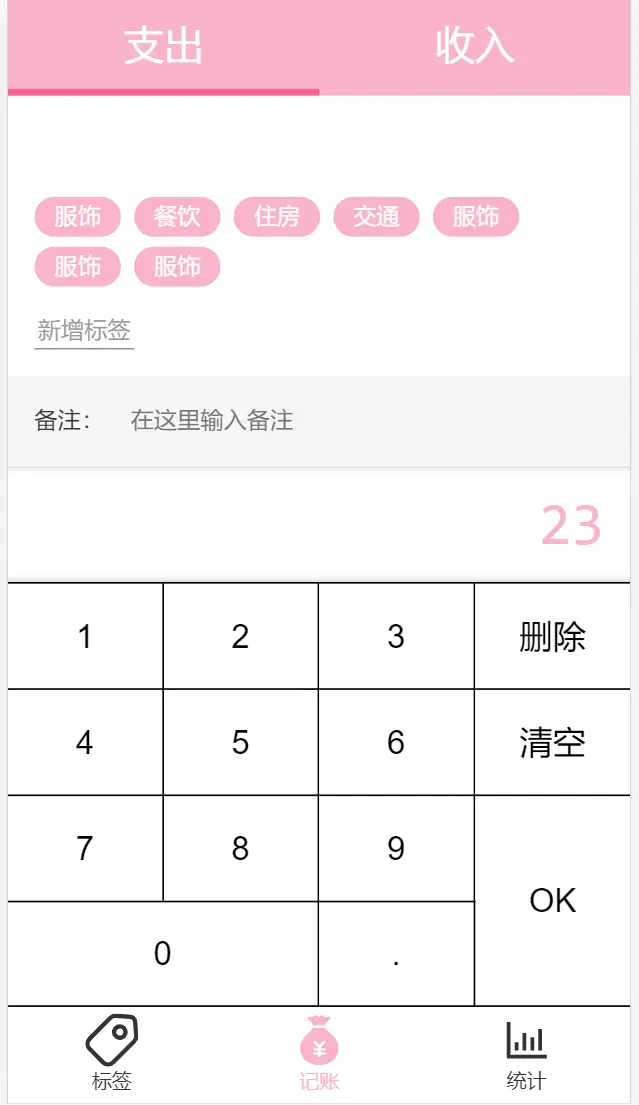The width and height of the screenshot is (639, 1105).
Task: Open the 标签 tab
Action: coord(111,1054)
